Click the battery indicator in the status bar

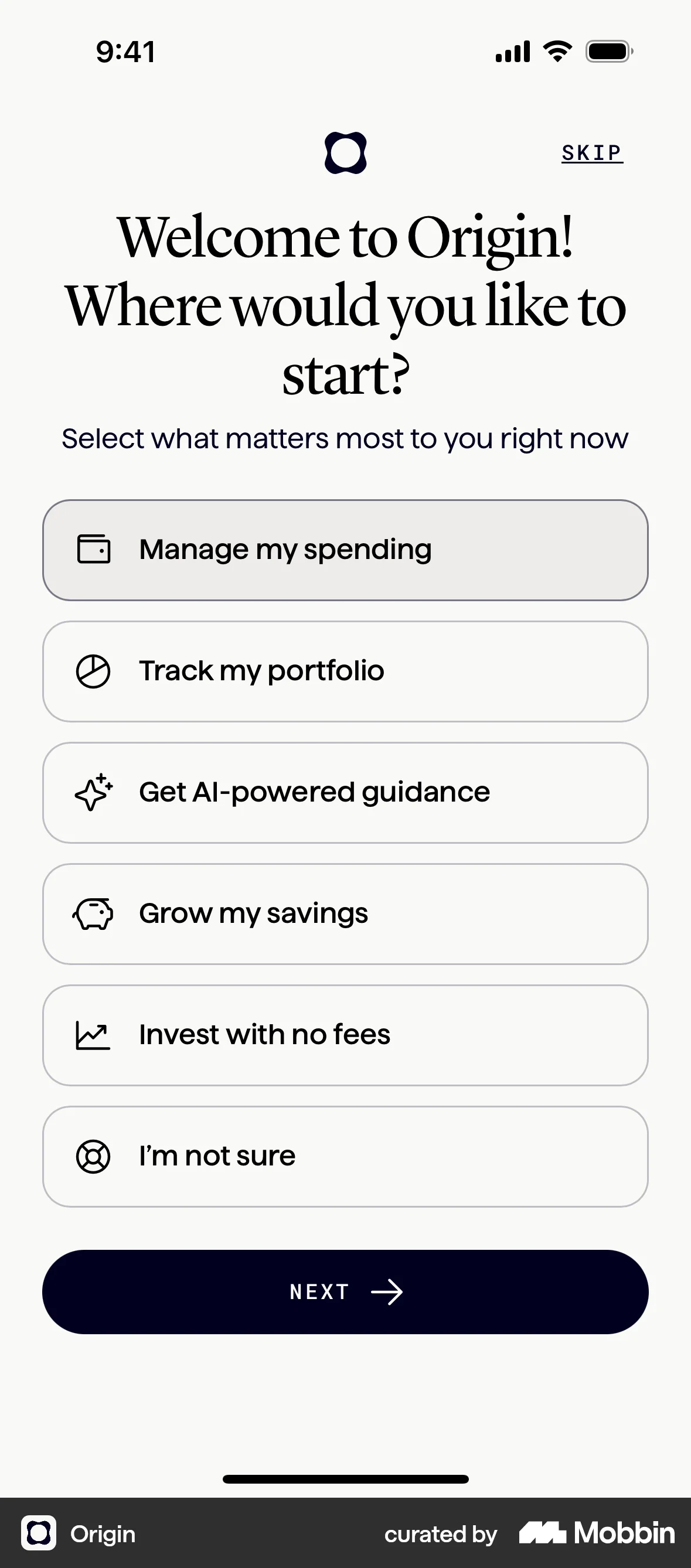pyautogui.click(x=609, y=52)
